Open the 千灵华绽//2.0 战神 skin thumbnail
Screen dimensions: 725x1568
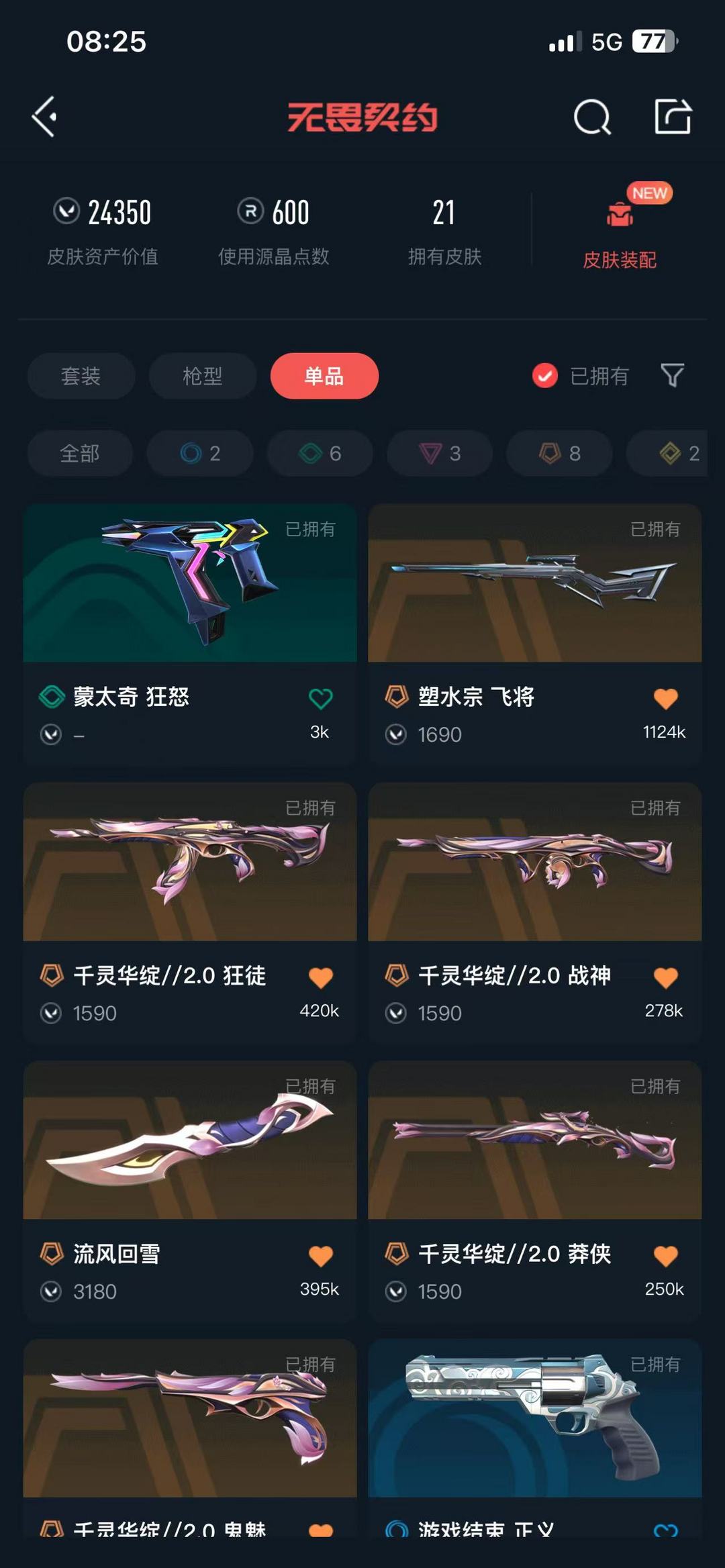[x=534, y=865]
